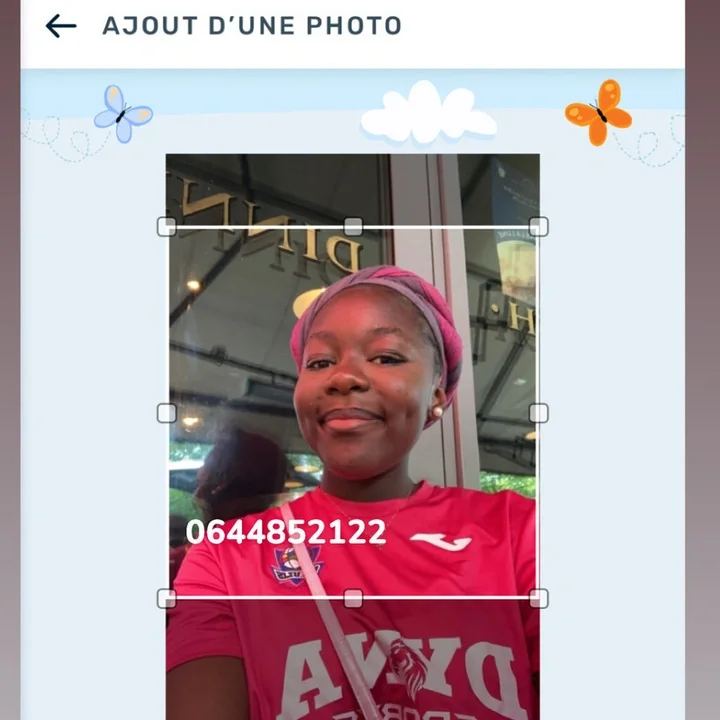The width and height of the screenshot is (720, 720).
Task: Select the bottom-right corner crop handle
Action: [539, 598]
